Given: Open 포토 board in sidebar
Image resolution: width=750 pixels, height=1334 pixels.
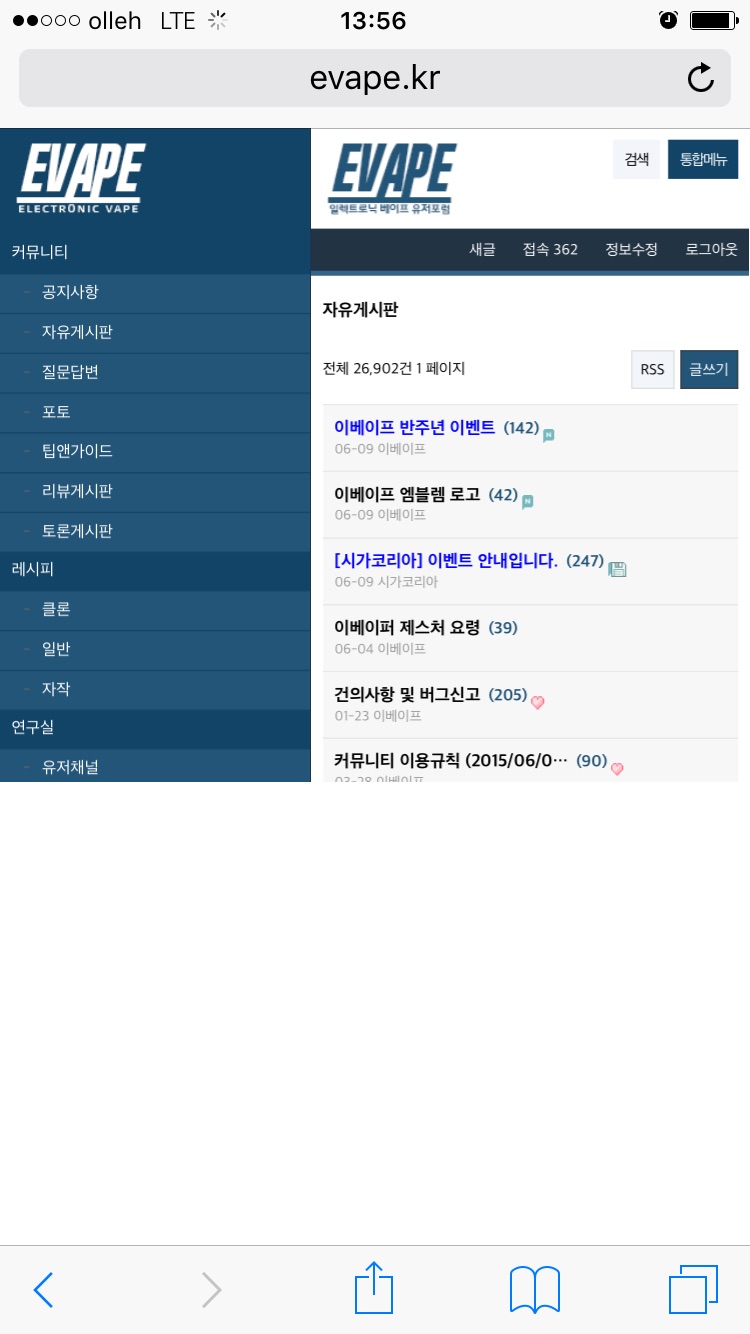Looking at the screenshot, I should (x=56, y=412).
